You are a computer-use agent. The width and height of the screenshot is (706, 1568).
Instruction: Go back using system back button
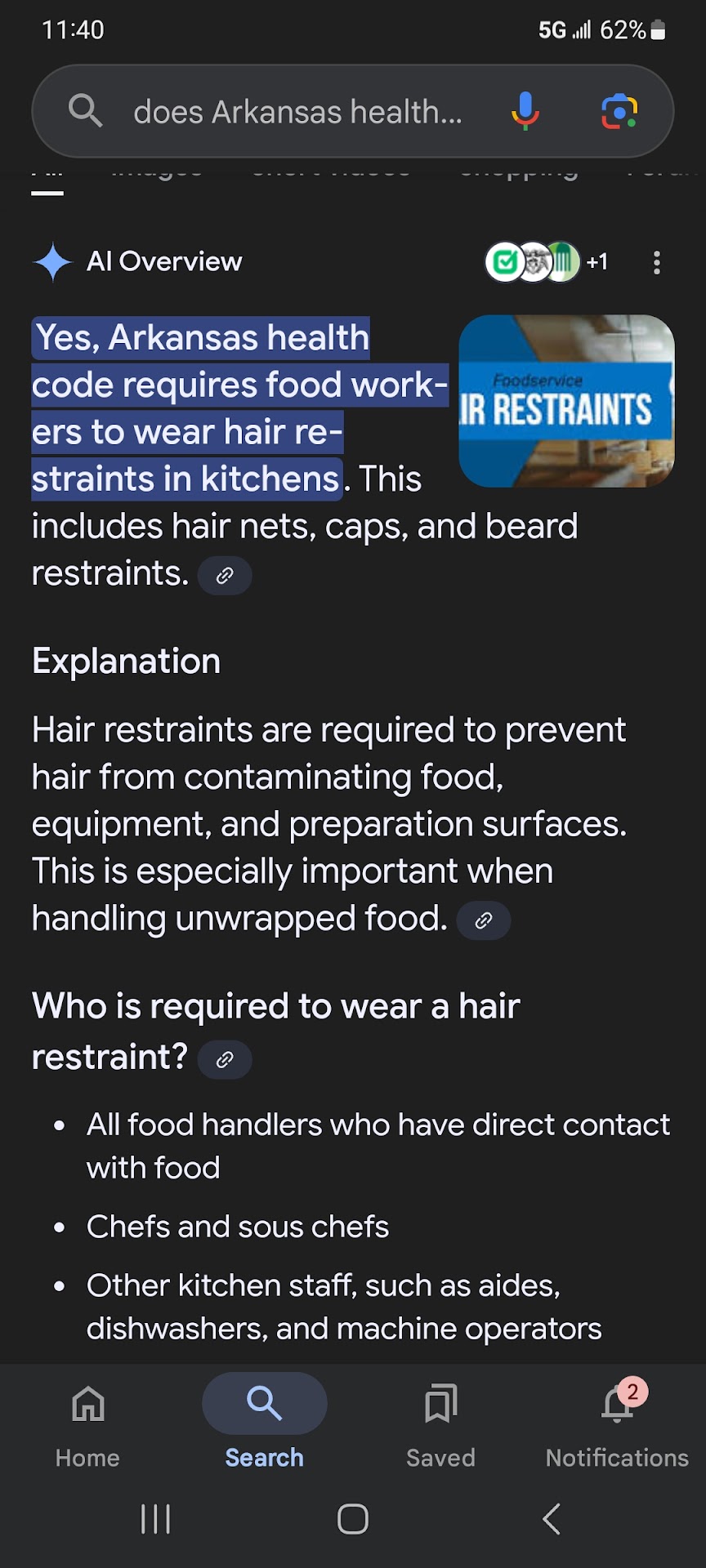pos(552,1519)
